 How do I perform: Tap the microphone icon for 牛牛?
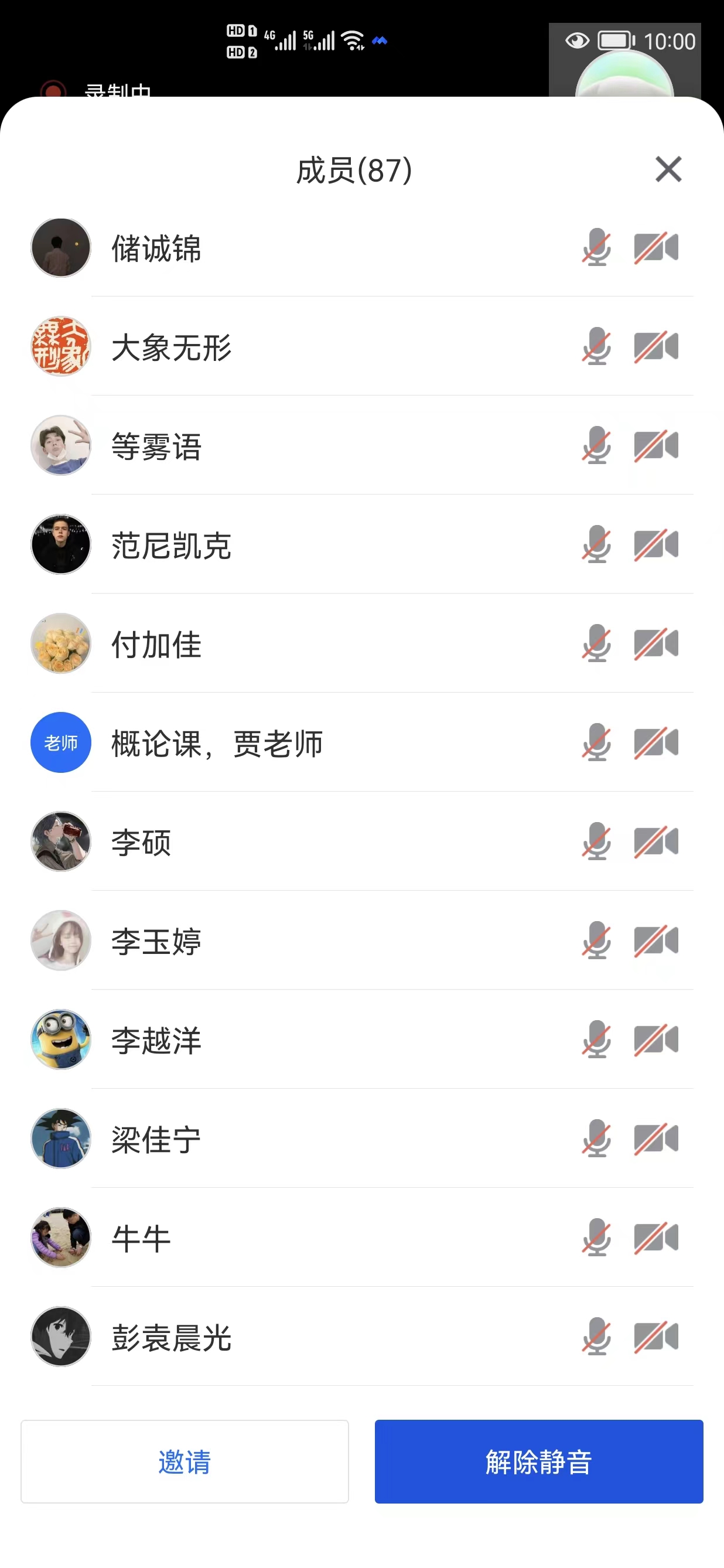coord(596,1238)
